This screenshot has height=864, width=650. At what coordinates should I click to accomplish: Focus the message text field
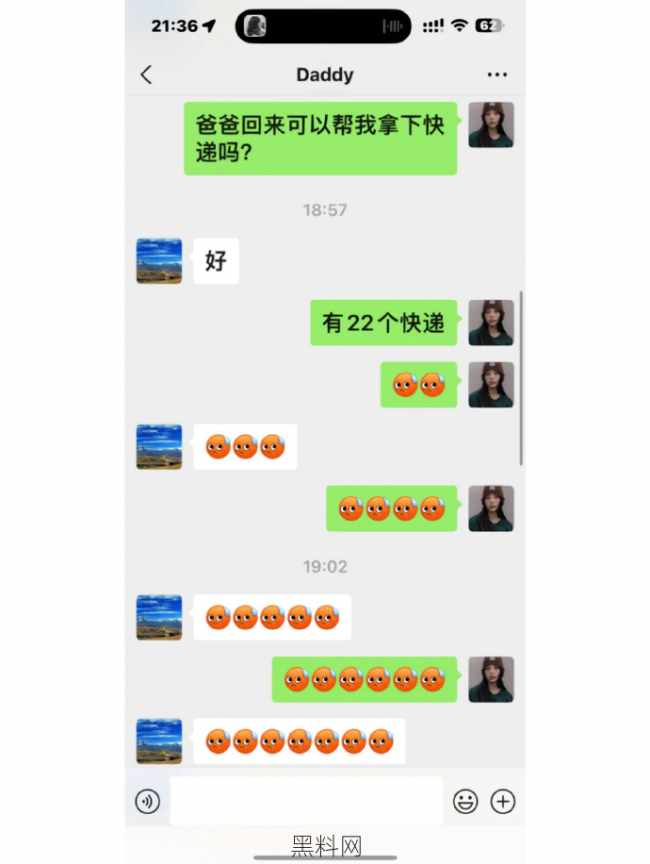[x=306, y=801]
